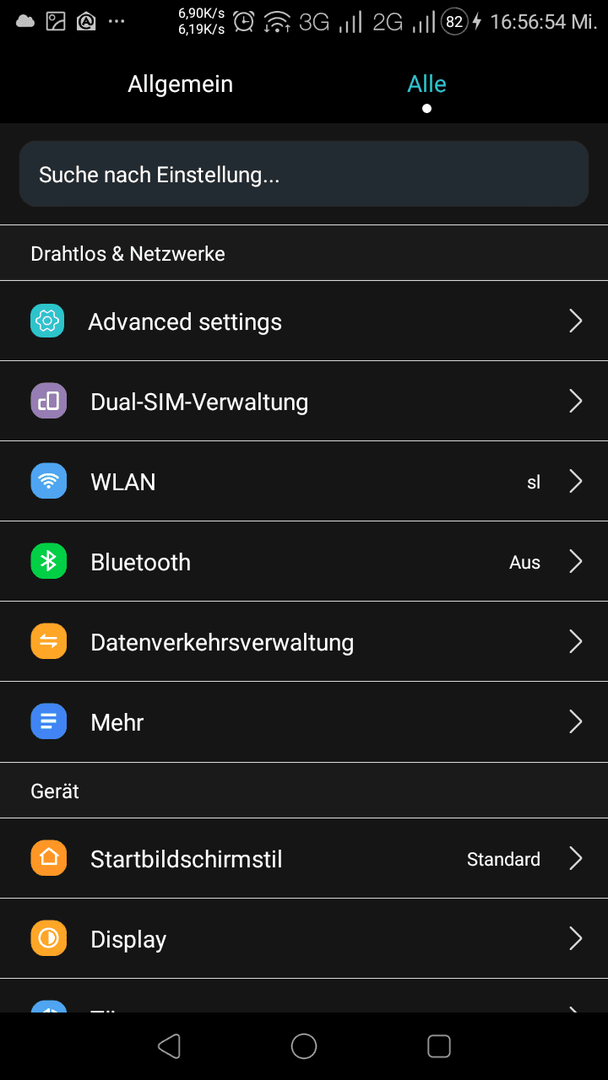Switch to the Allgemein tab

[x=180, y=84]
